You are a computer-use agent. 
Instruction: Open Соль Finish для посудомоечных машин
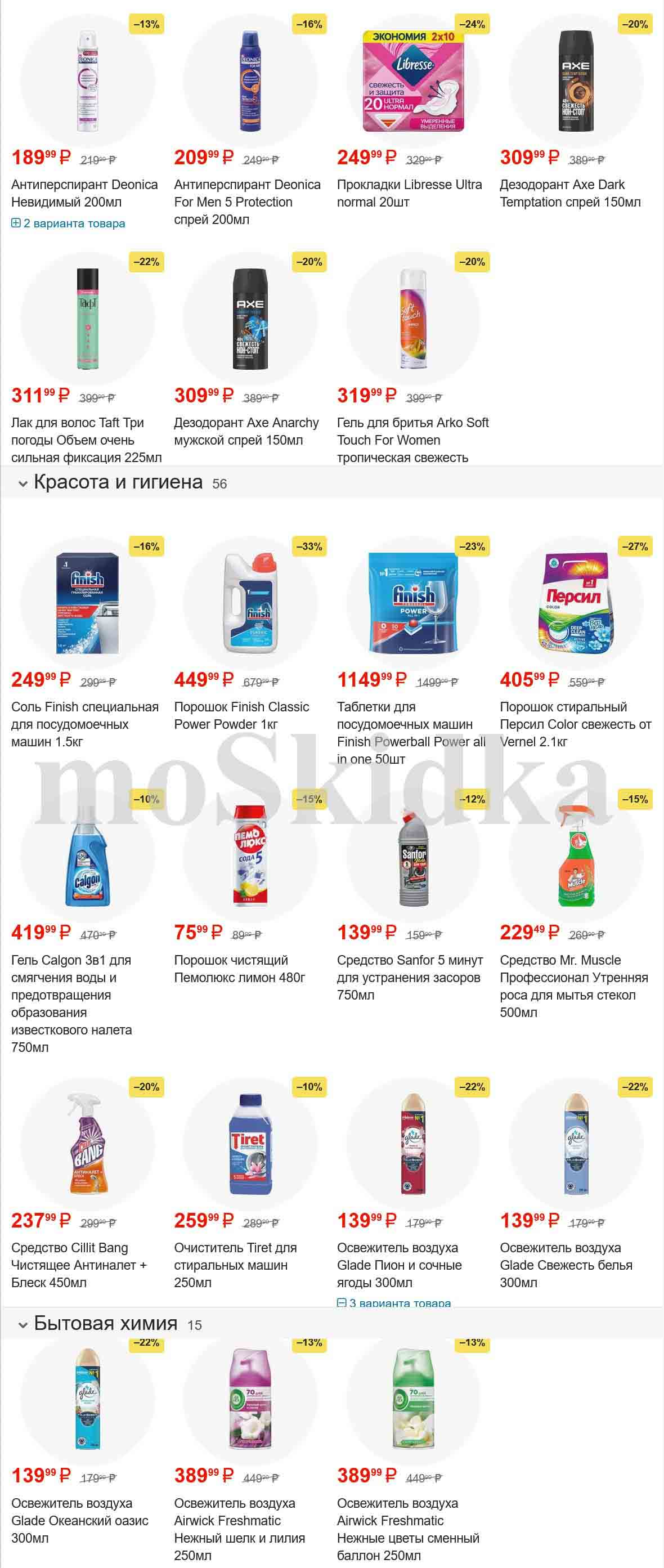pyautogui.click(x=84, y=724)
